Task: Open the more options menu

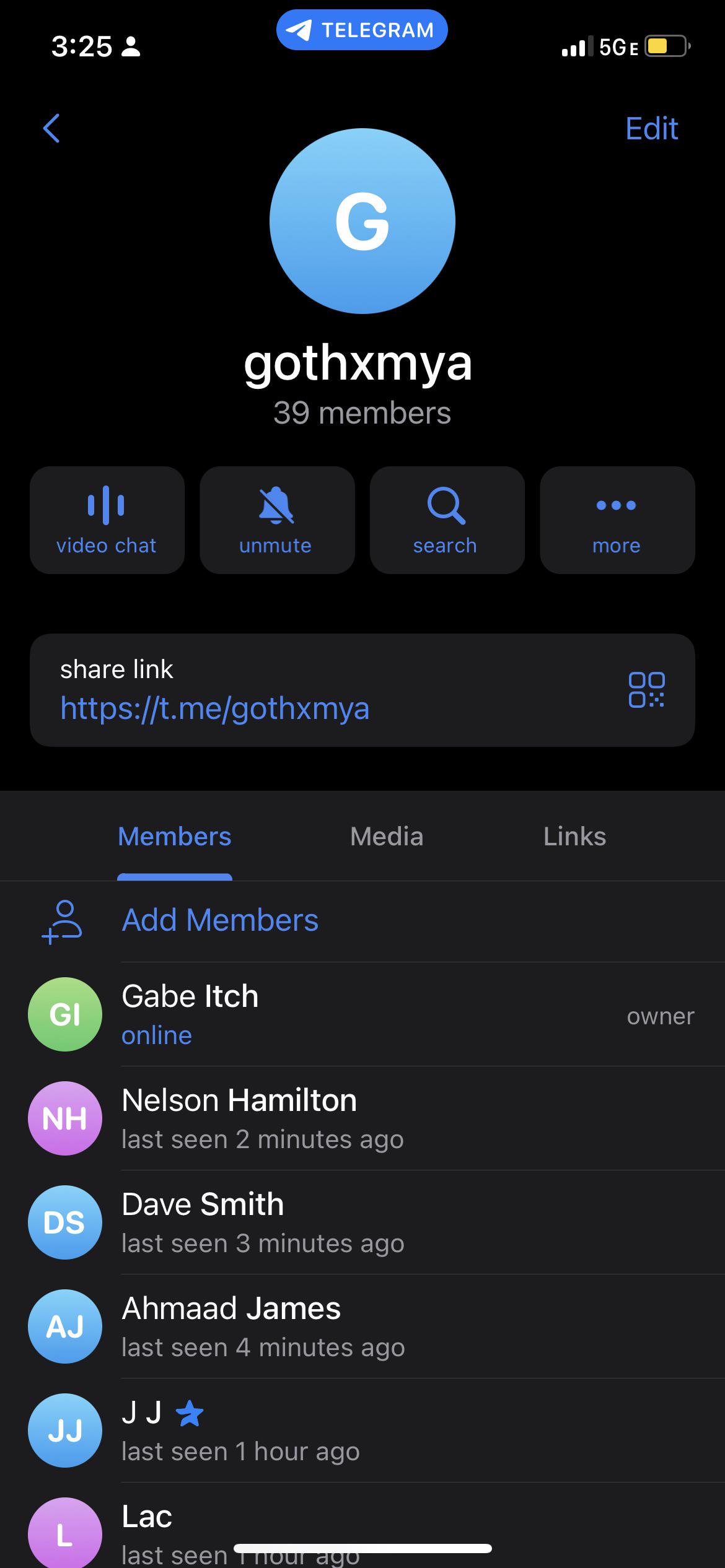Action: 617,520
